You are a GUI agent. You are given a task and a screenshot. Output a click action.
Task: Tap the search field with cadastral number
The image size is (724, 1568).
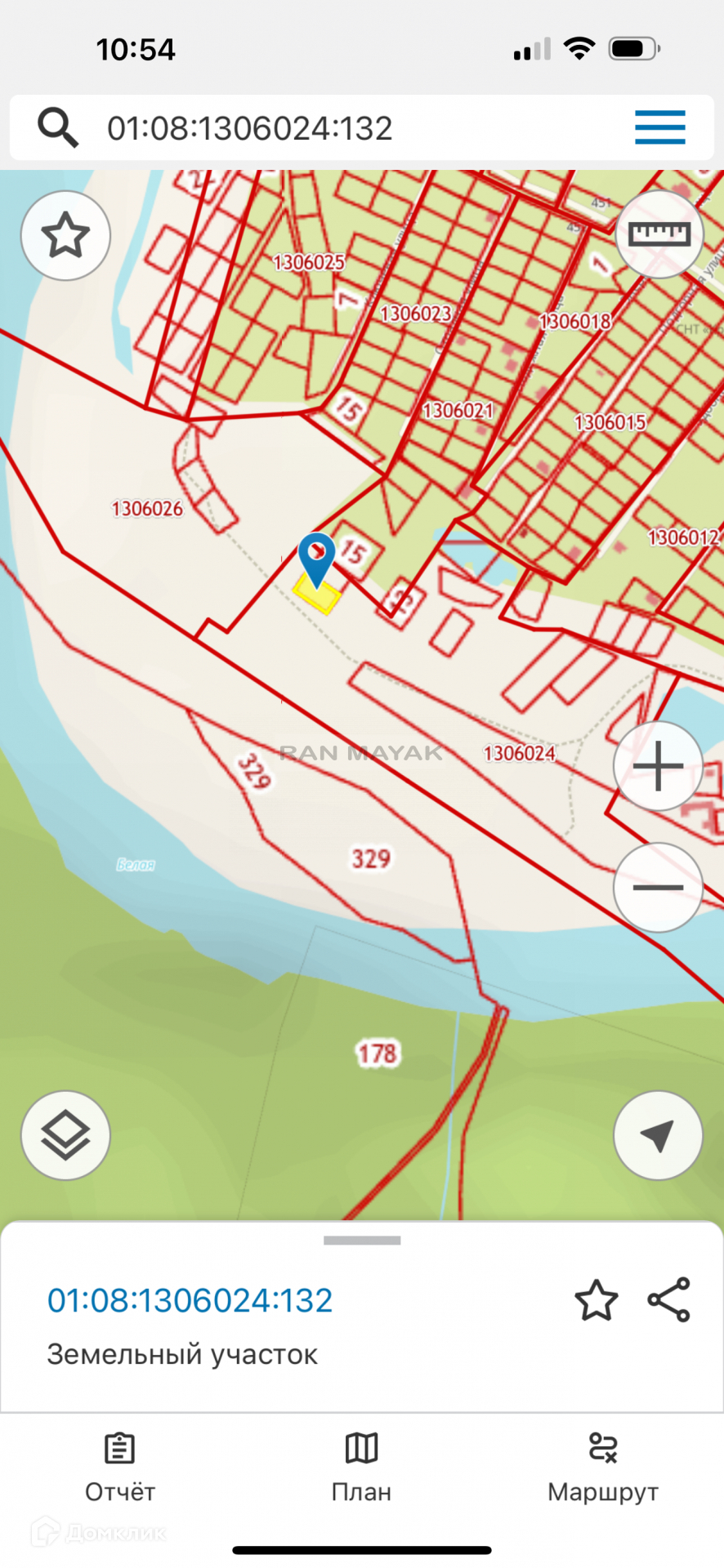point(327,128)
